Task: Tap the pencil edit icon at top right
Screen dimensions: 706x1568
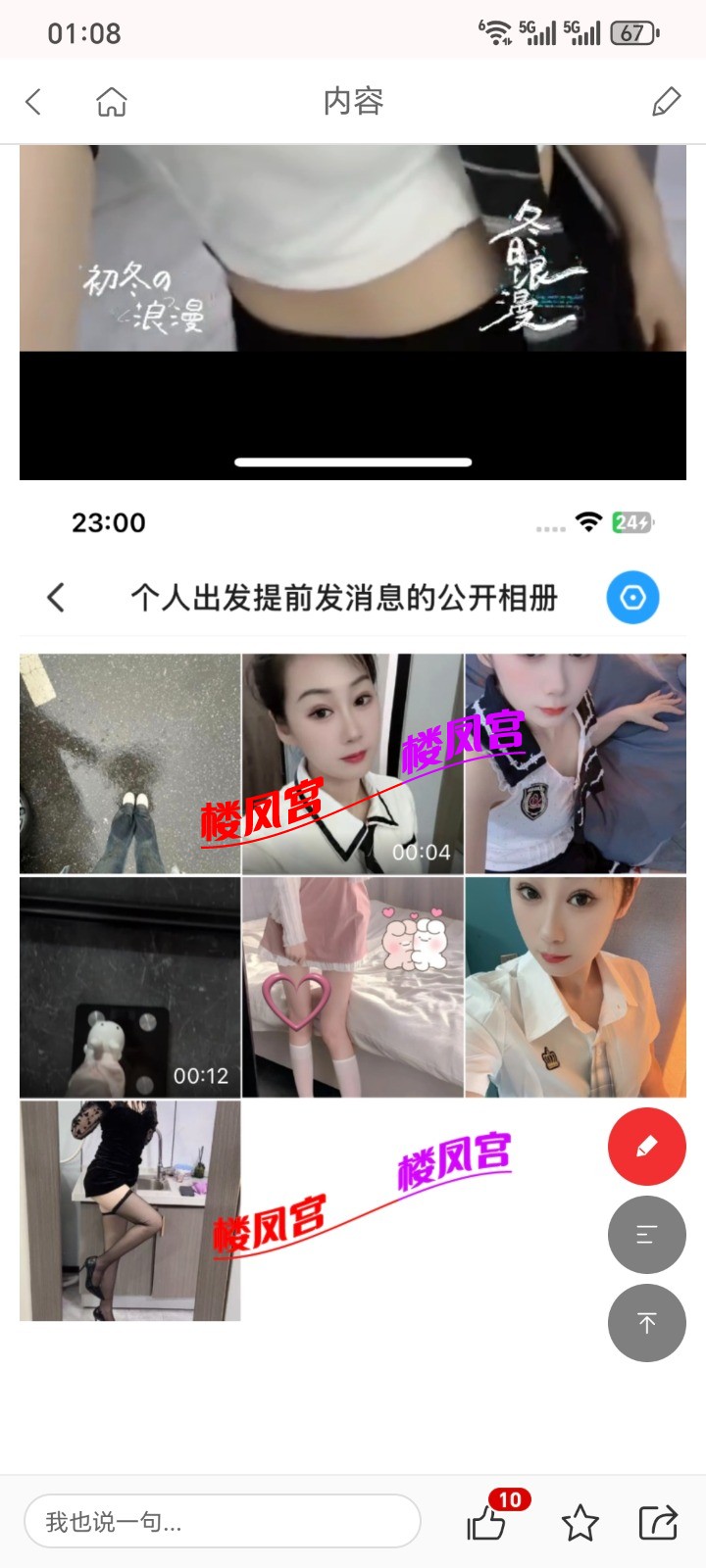Action: [x=666, y=102]
